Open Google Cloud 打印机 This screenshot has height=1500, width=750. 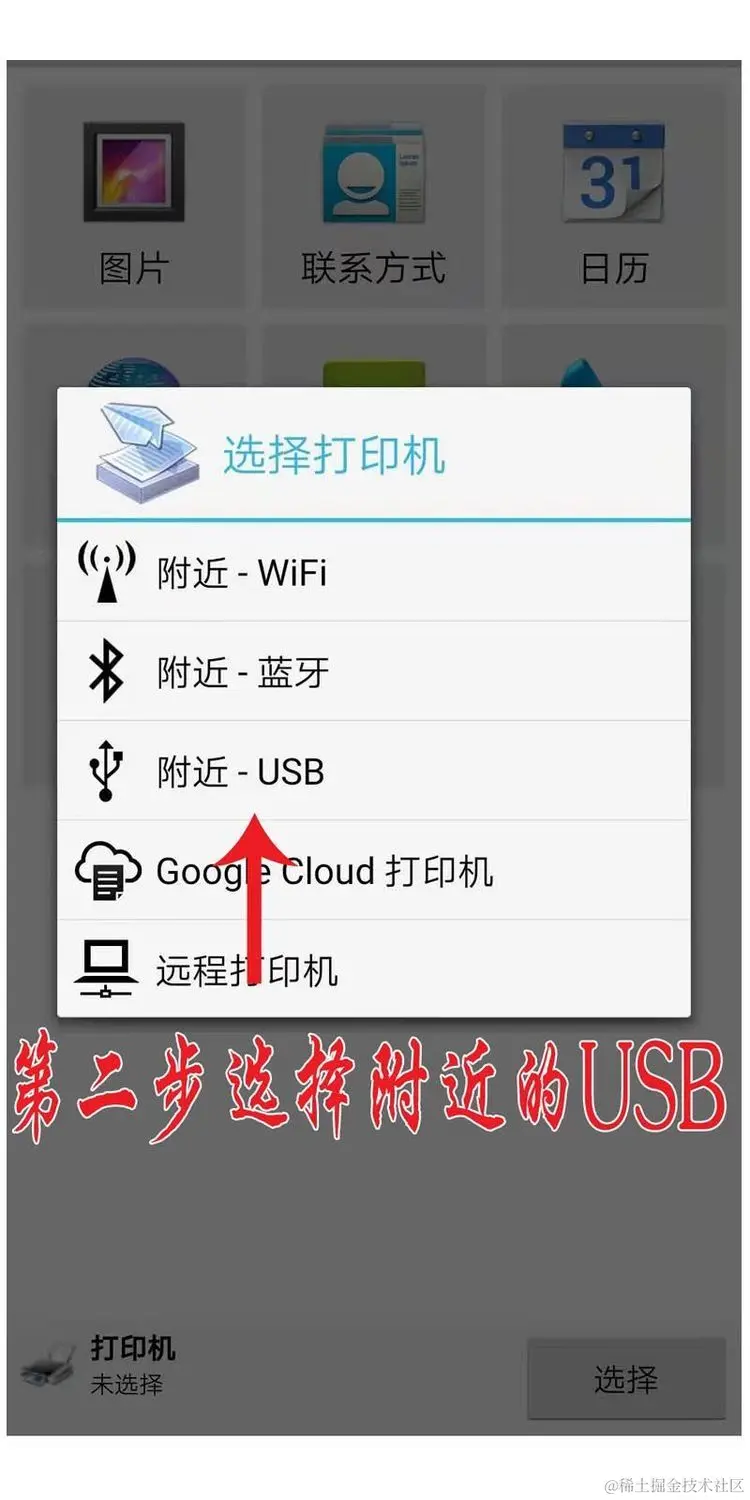[372, 871]
